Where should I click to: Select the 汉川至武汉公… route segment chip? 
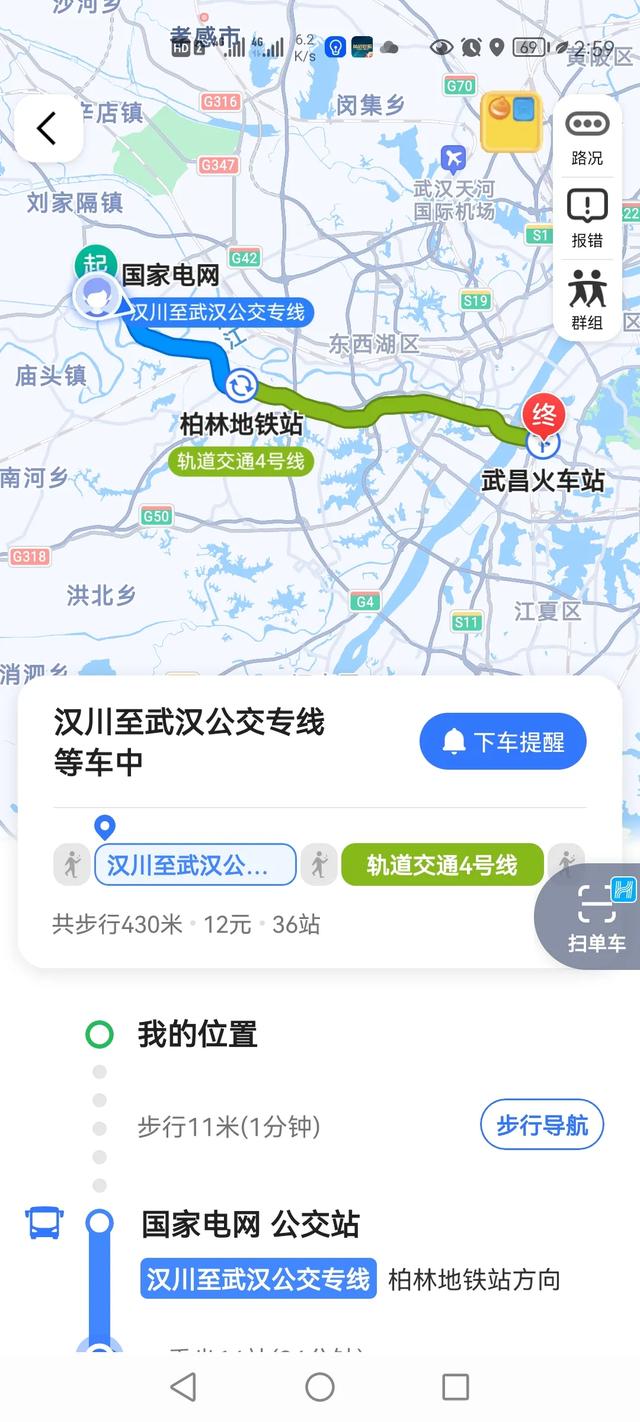(x=195, y=865)
